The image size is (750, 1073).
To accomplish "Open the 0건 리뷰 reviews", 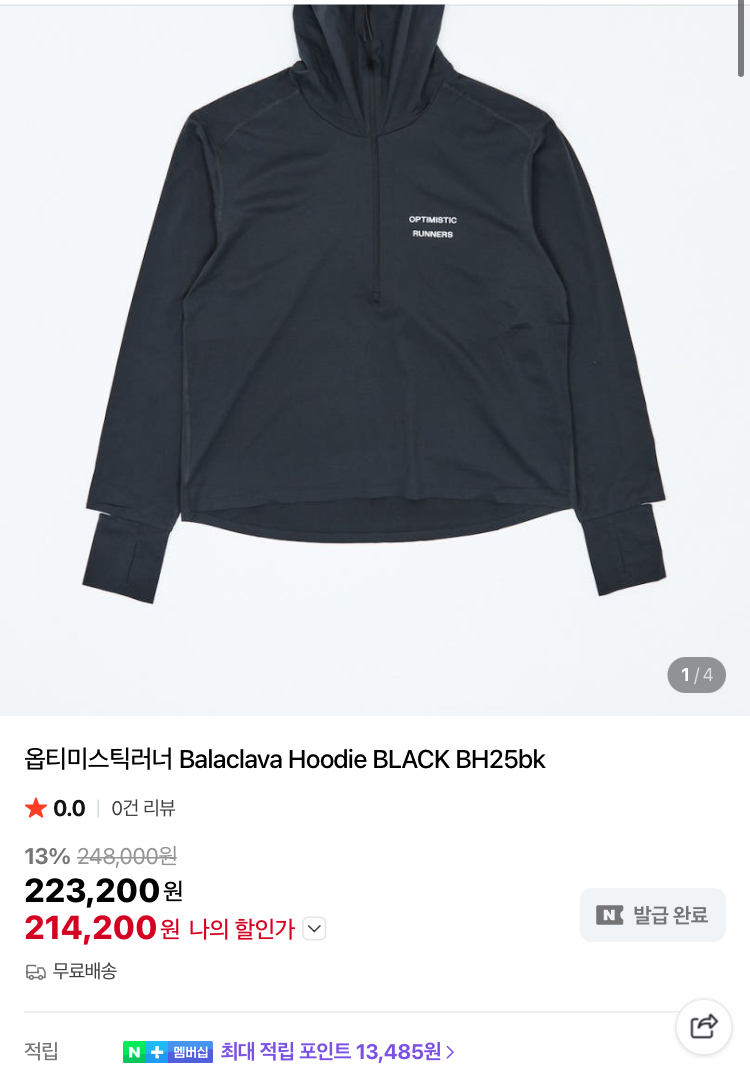I will pyautogui.click(x=143, y=808).
